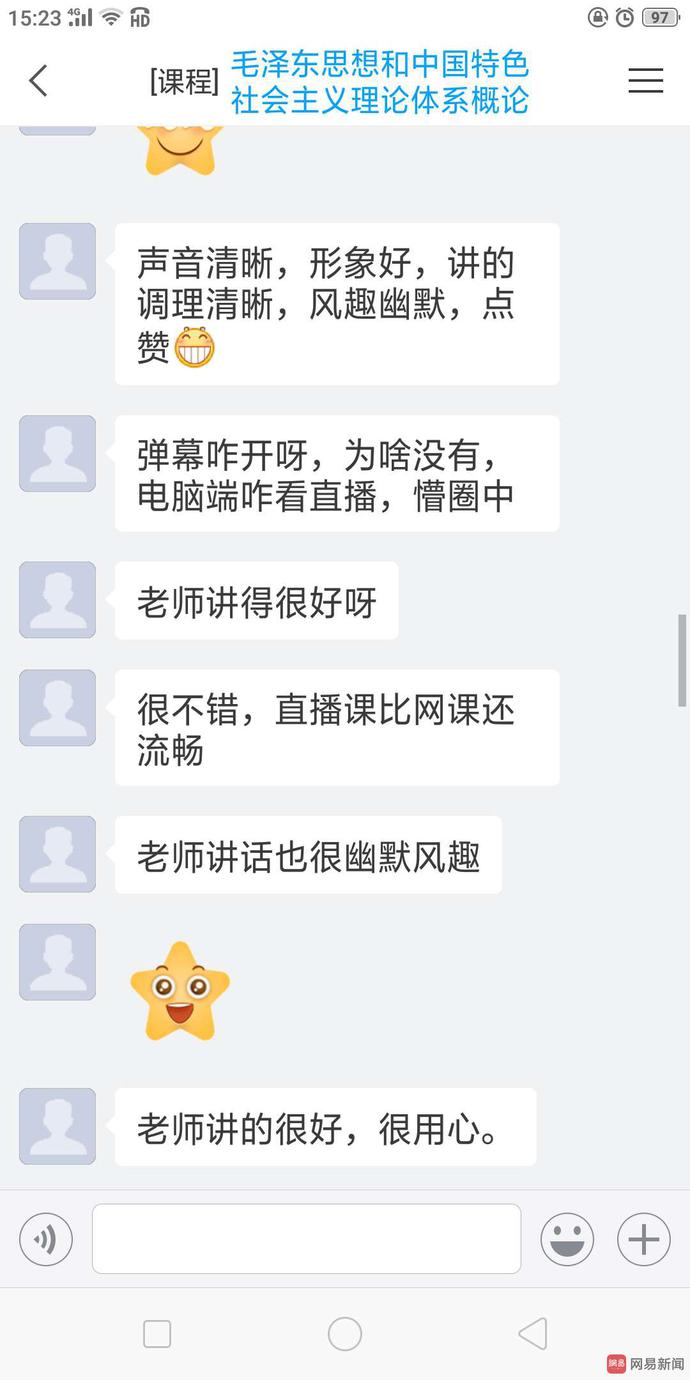
Task: Open the hamburger menu at top right
Action: (645, 81)
